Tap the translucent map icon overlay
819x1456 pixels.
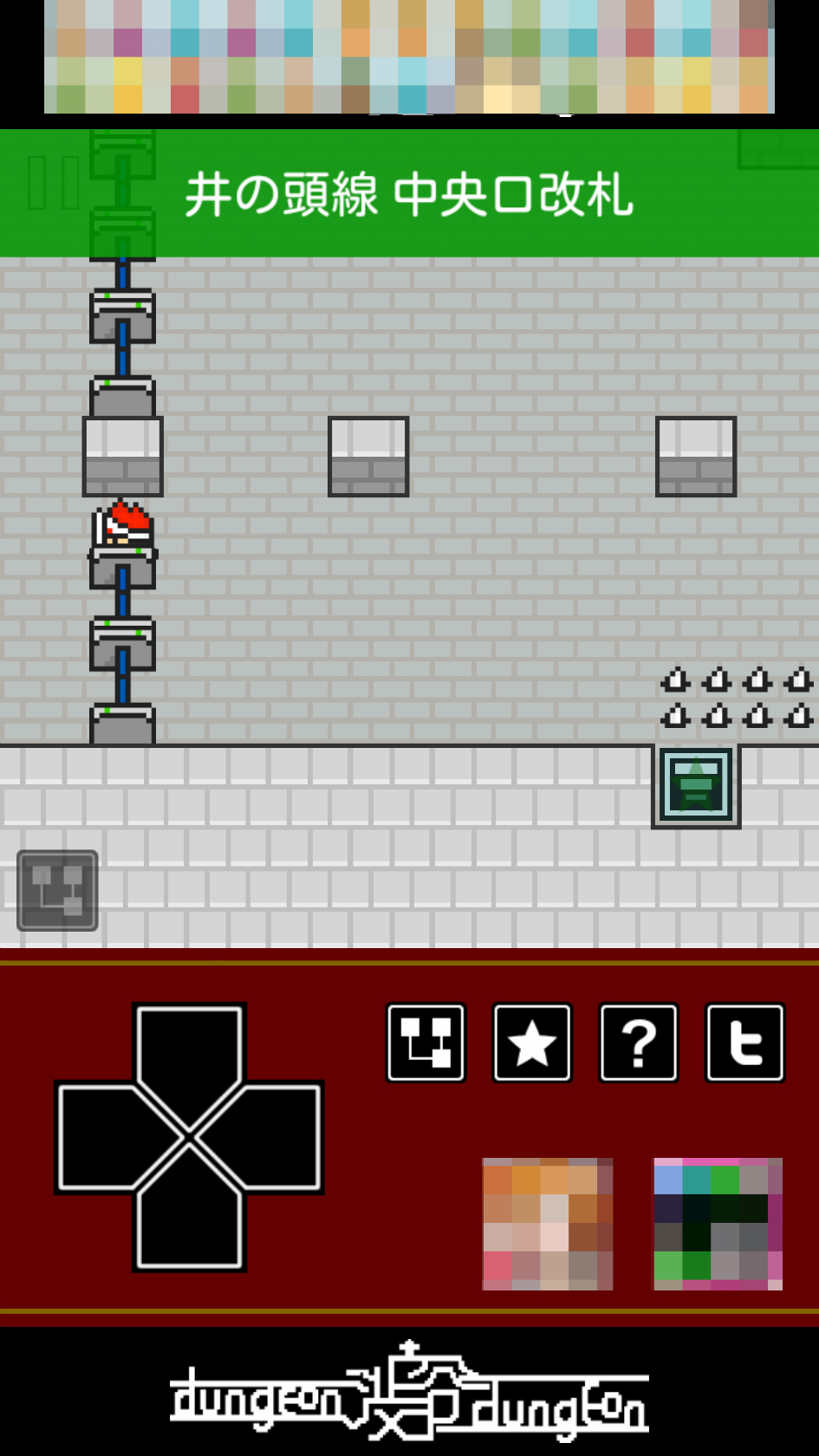(x=57, y=890)
